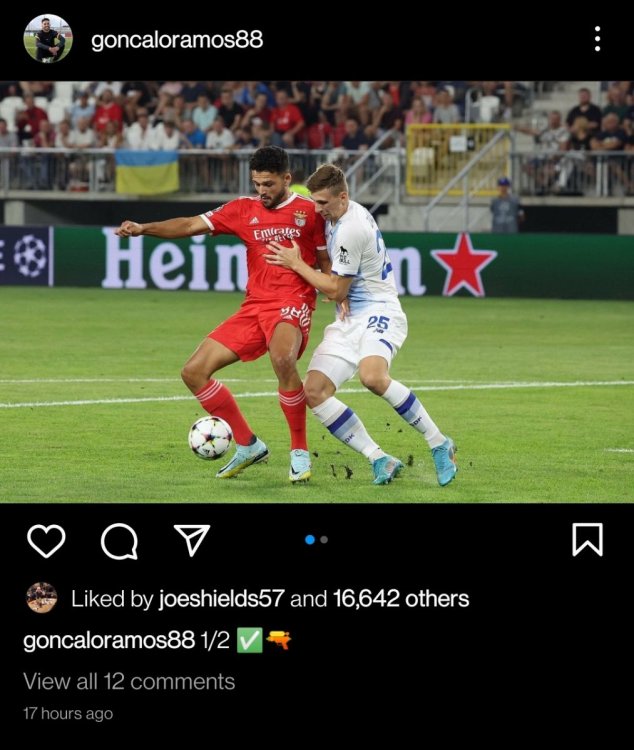Viewport: 634px width, 750px height.
Task: Open goncaloramos88's profile picture
Action: pyautogui.click(x=48, y=39)
